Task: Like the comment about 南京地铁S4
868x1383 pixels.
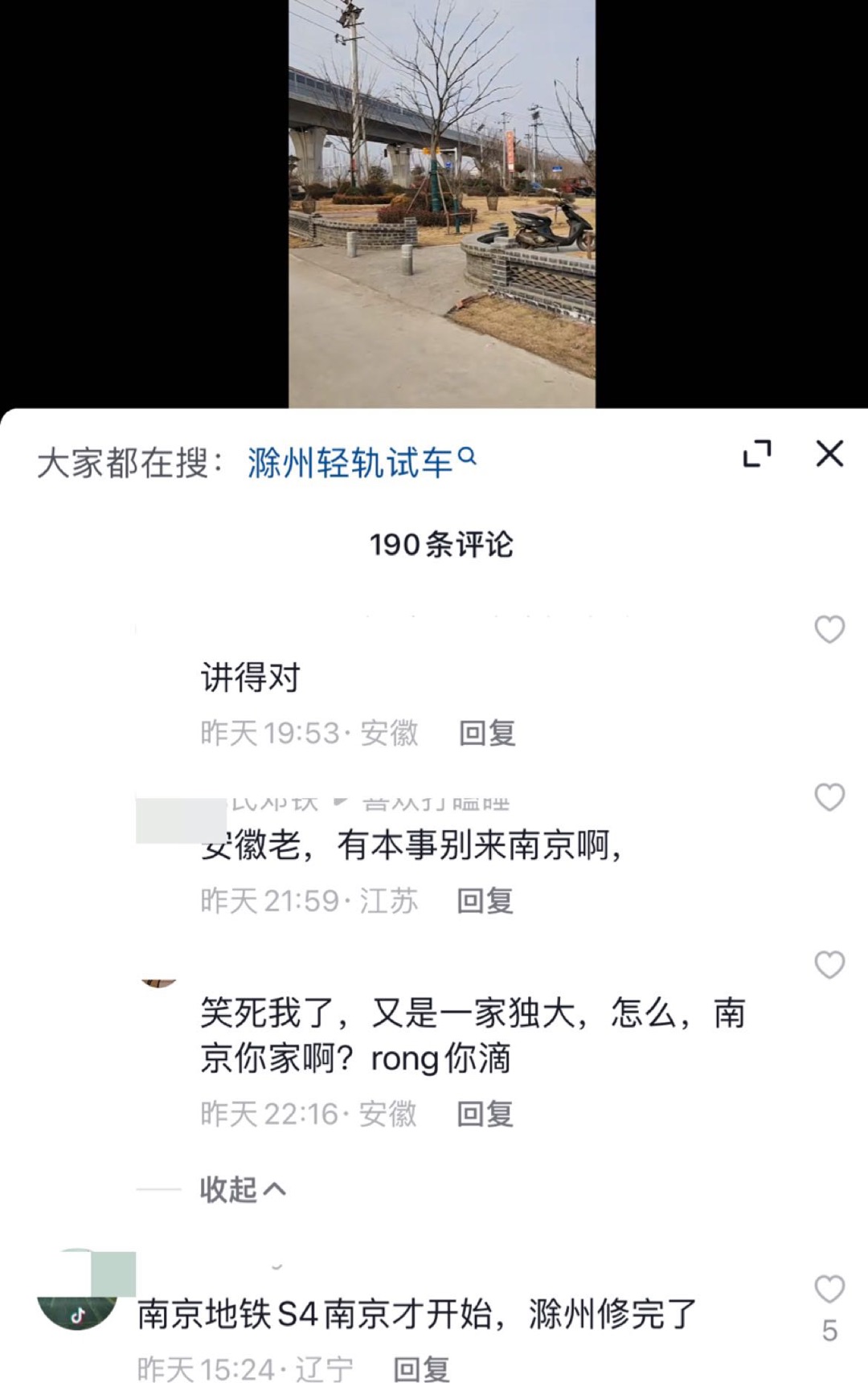Action: [829, 1290]
